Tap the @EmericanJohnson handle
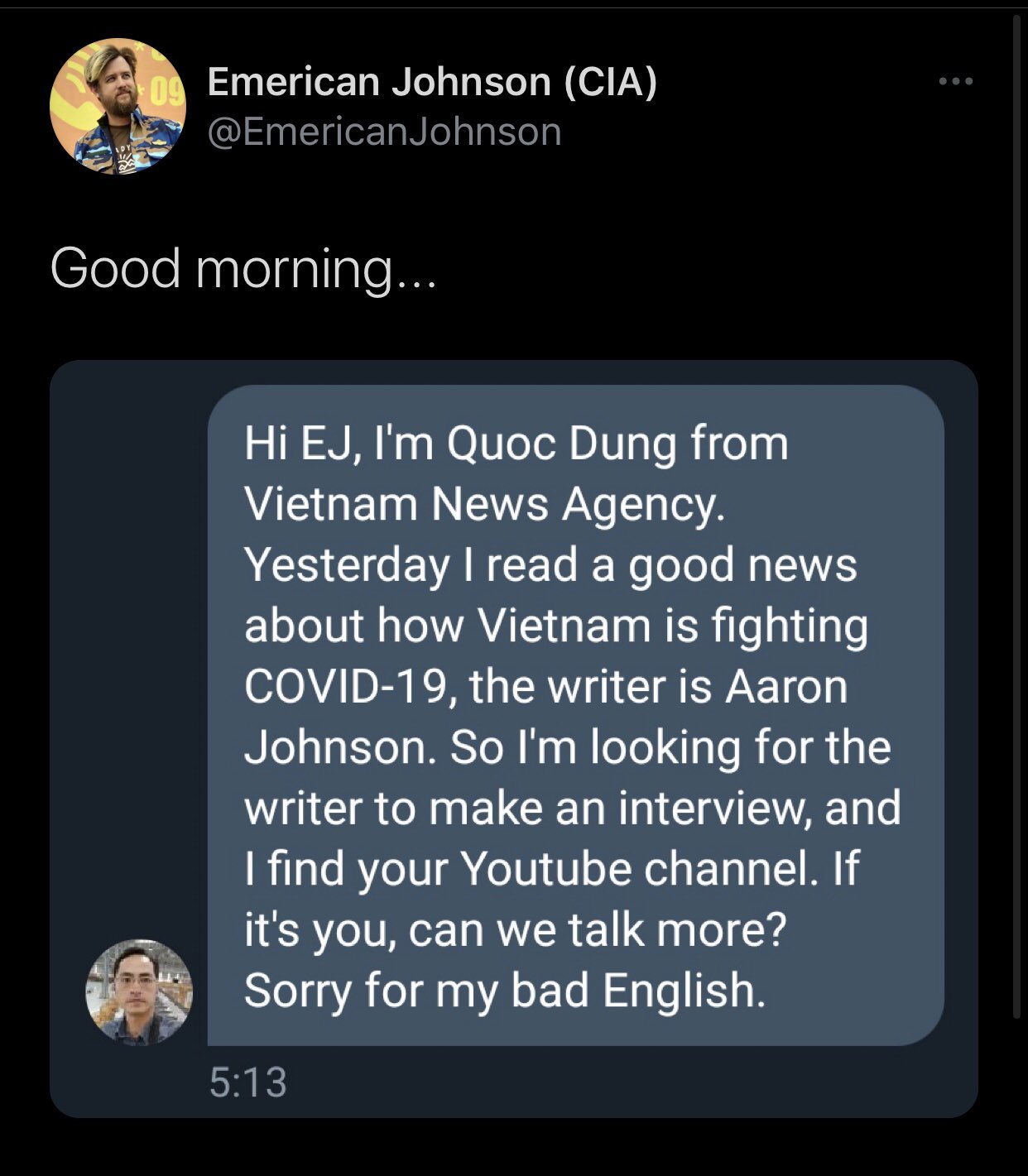 384,132
